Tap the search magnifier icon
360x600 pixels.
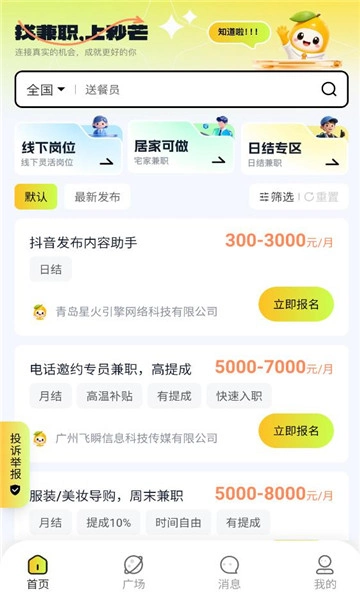point(329,90)
